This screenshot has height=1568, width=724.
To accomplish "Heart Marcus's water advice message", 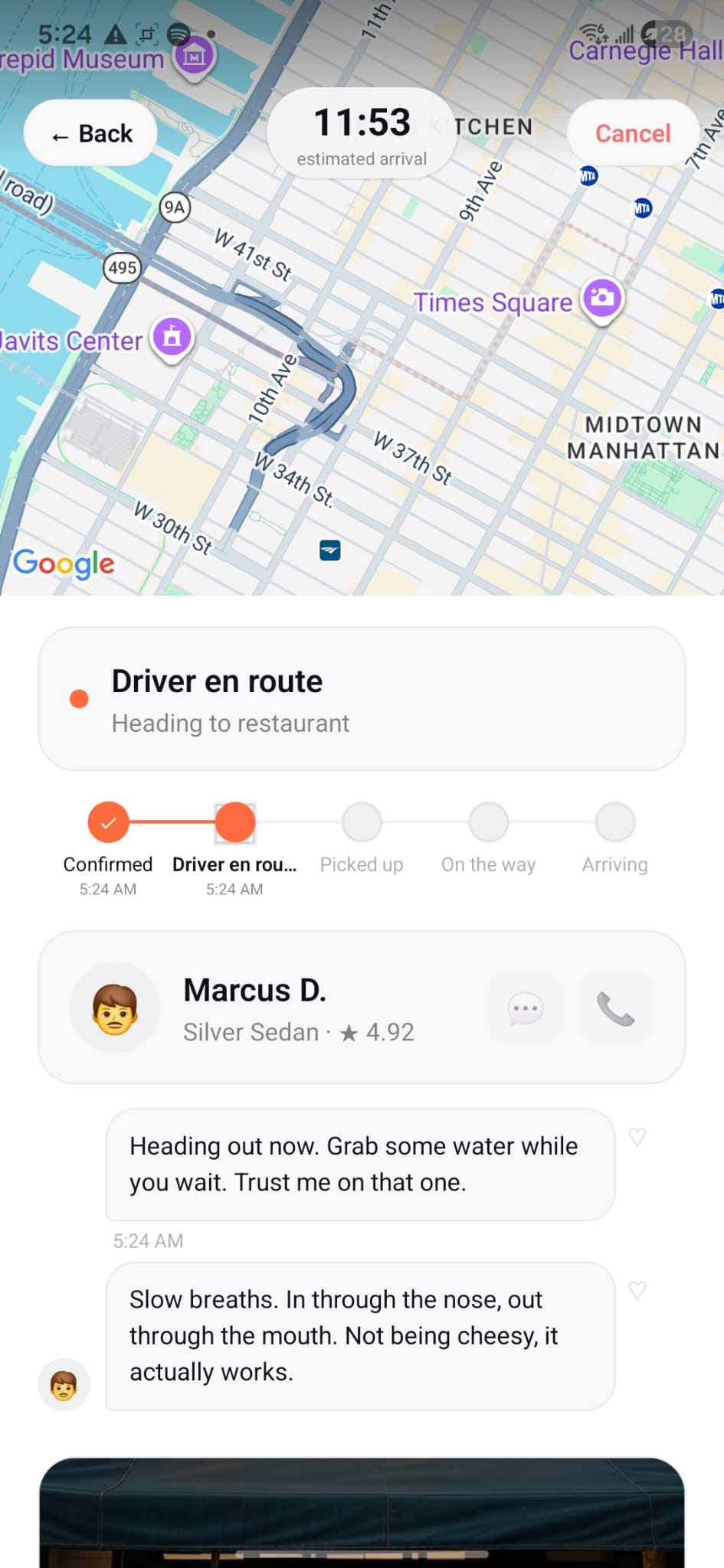I will click(x=637, y=1137).
